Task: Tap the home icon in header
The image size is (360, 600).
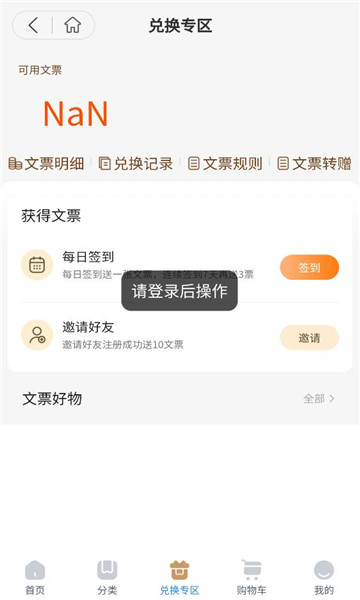Action: (72, 25)
